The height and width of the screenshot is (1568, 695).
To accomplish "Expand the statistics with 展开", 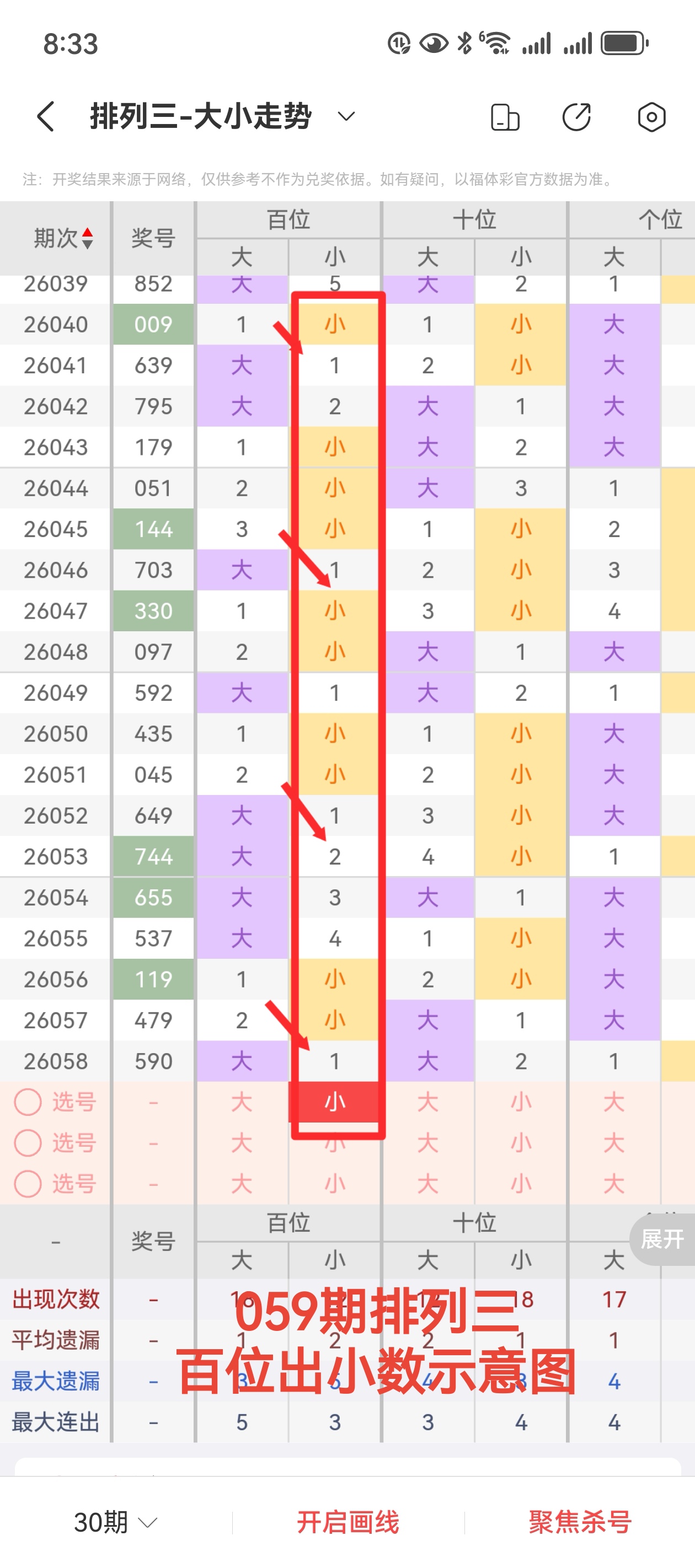I will [662, 1239].
